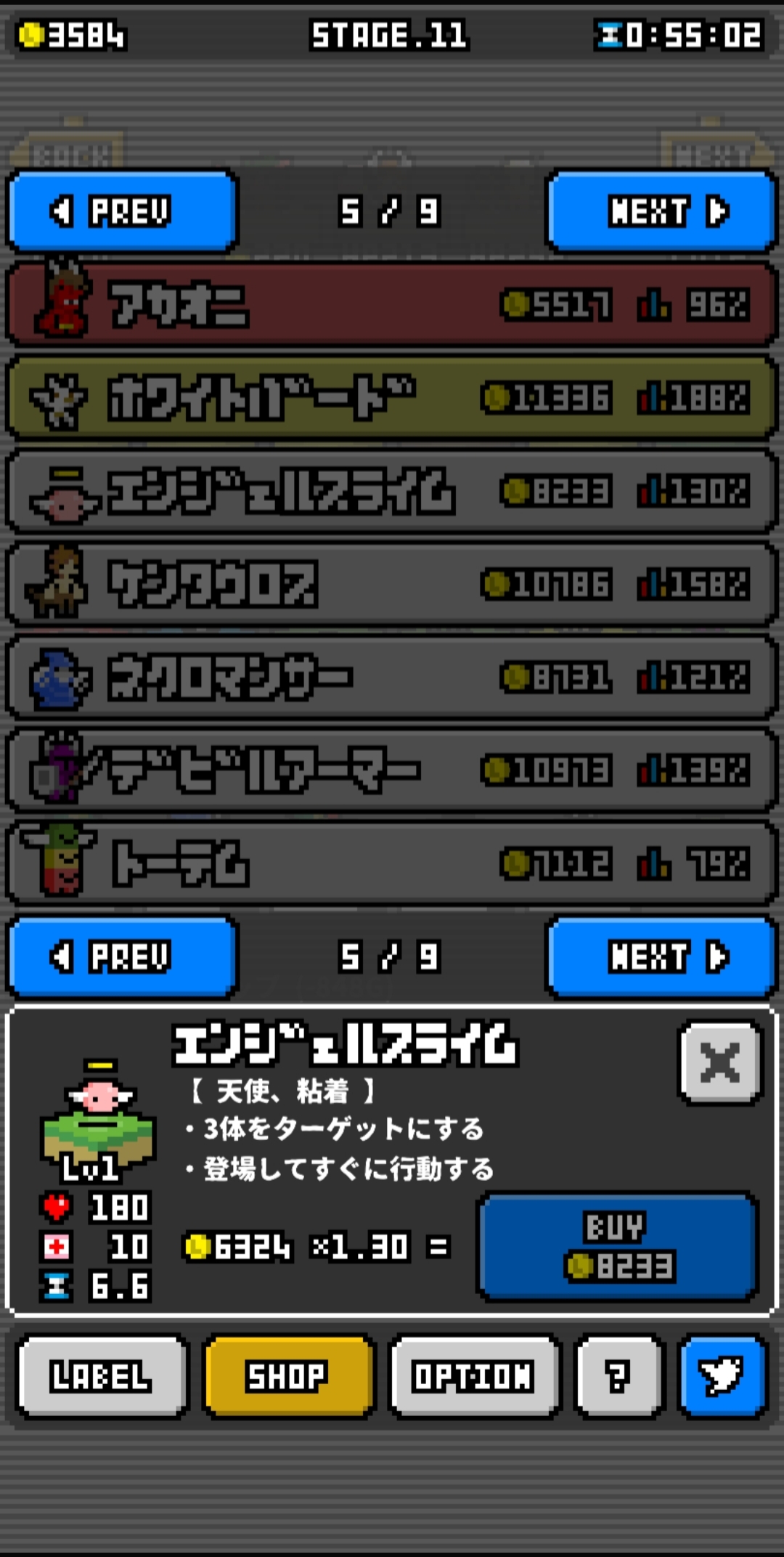
Task: Tap the デビルアーマー devil armor icon
Action: point(58,771)
